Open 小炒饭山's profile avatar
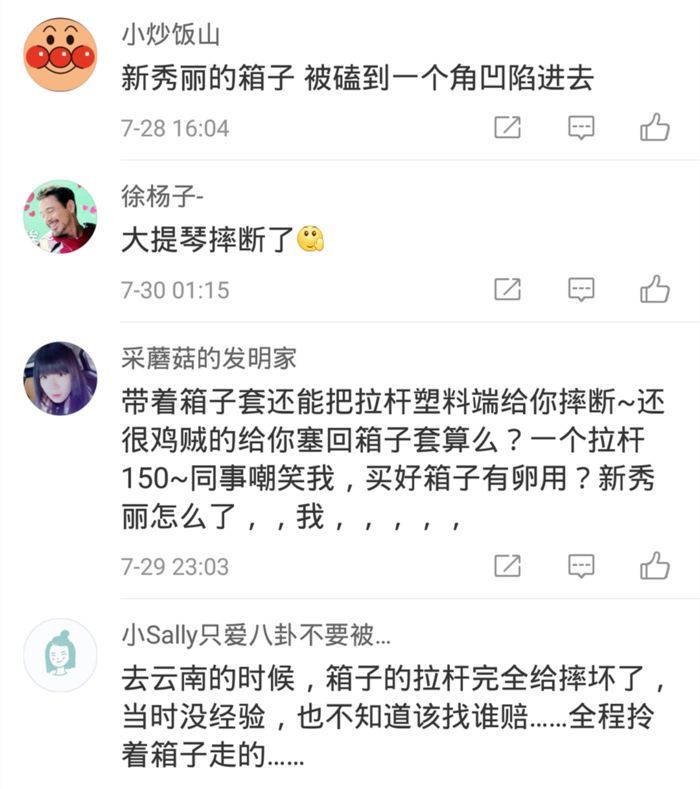This screenshot has width=700, height=789. pos(60,54)
